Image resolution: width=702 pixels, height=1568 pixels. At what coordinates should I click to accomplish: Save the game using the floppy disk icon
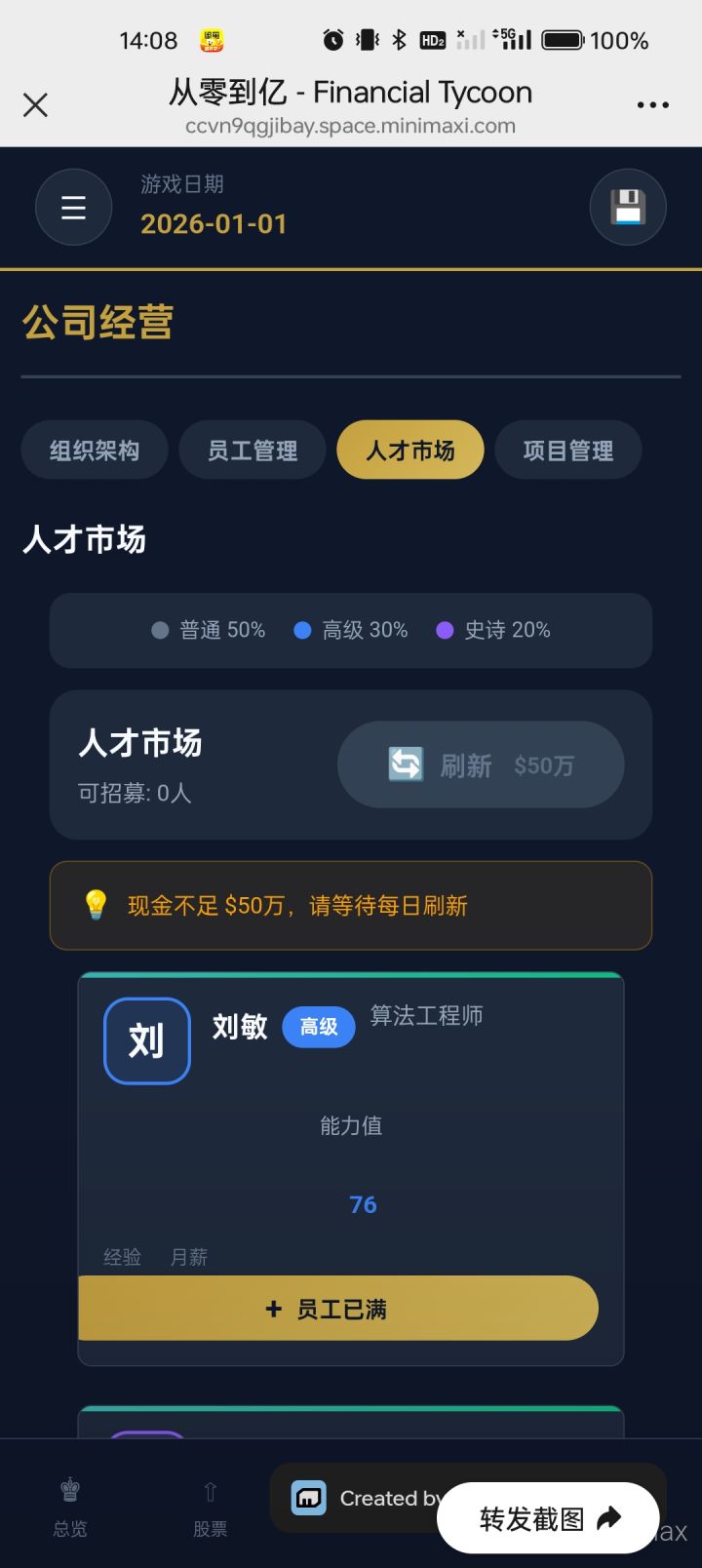pyautogui.click(x=628, y=207)
